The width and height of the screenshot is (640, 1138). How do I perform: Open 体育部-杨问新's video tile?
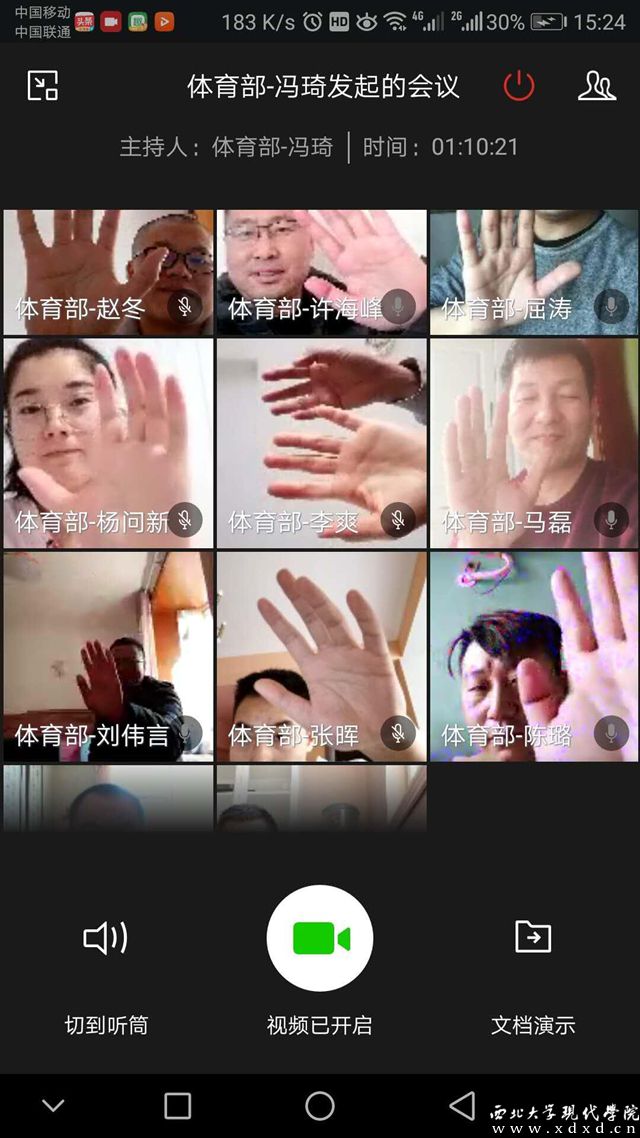(x=108, y=443)
